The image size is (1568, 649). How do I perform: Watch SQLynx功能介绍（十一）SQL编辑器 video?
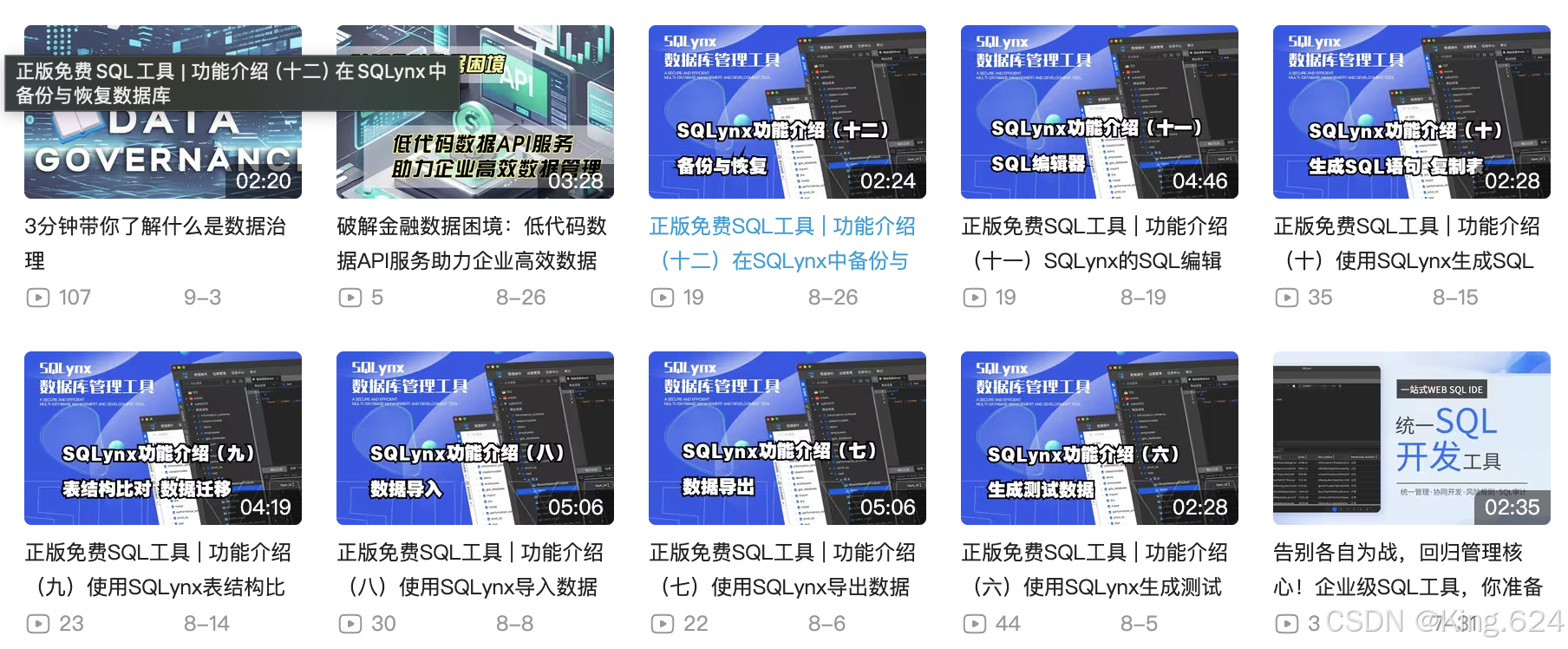pos(1099,112)
